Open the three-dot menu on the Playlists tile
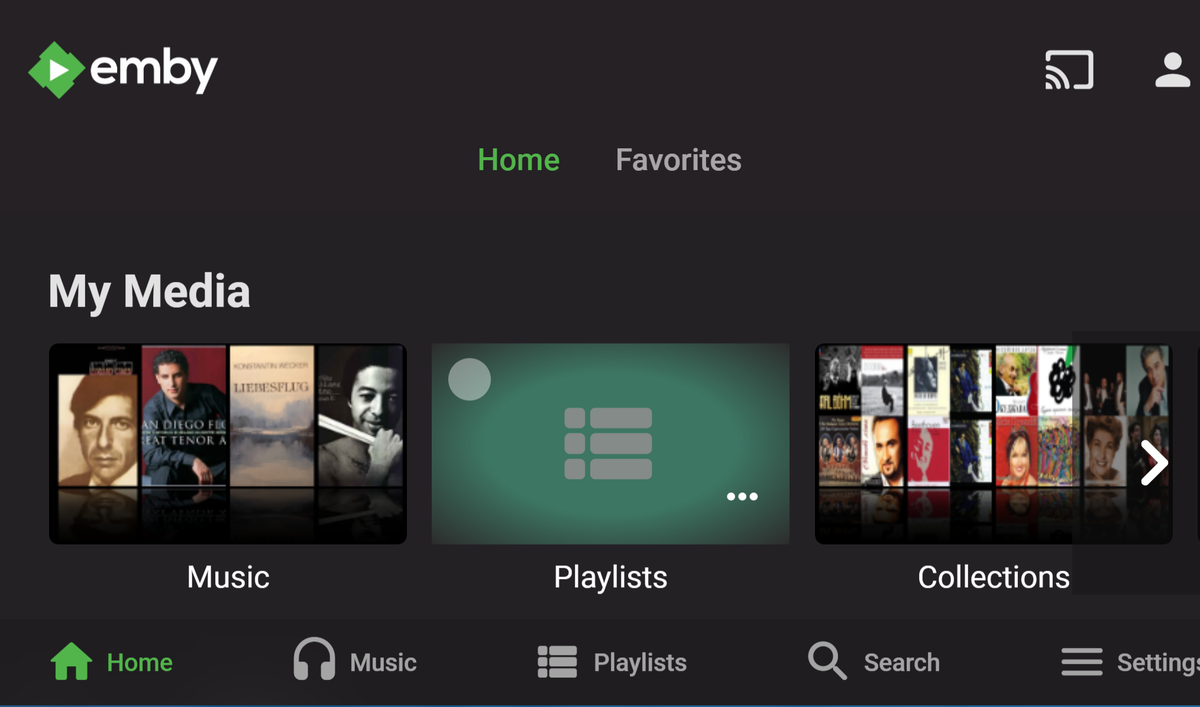 click(742, 496)
